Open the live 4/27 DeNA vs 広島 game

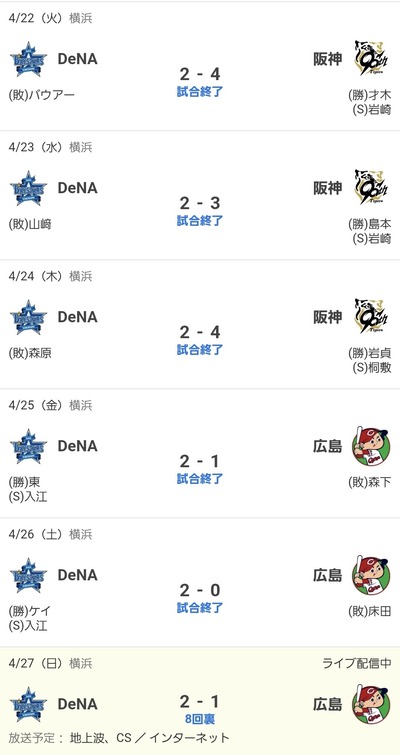(x=200, y=701)
